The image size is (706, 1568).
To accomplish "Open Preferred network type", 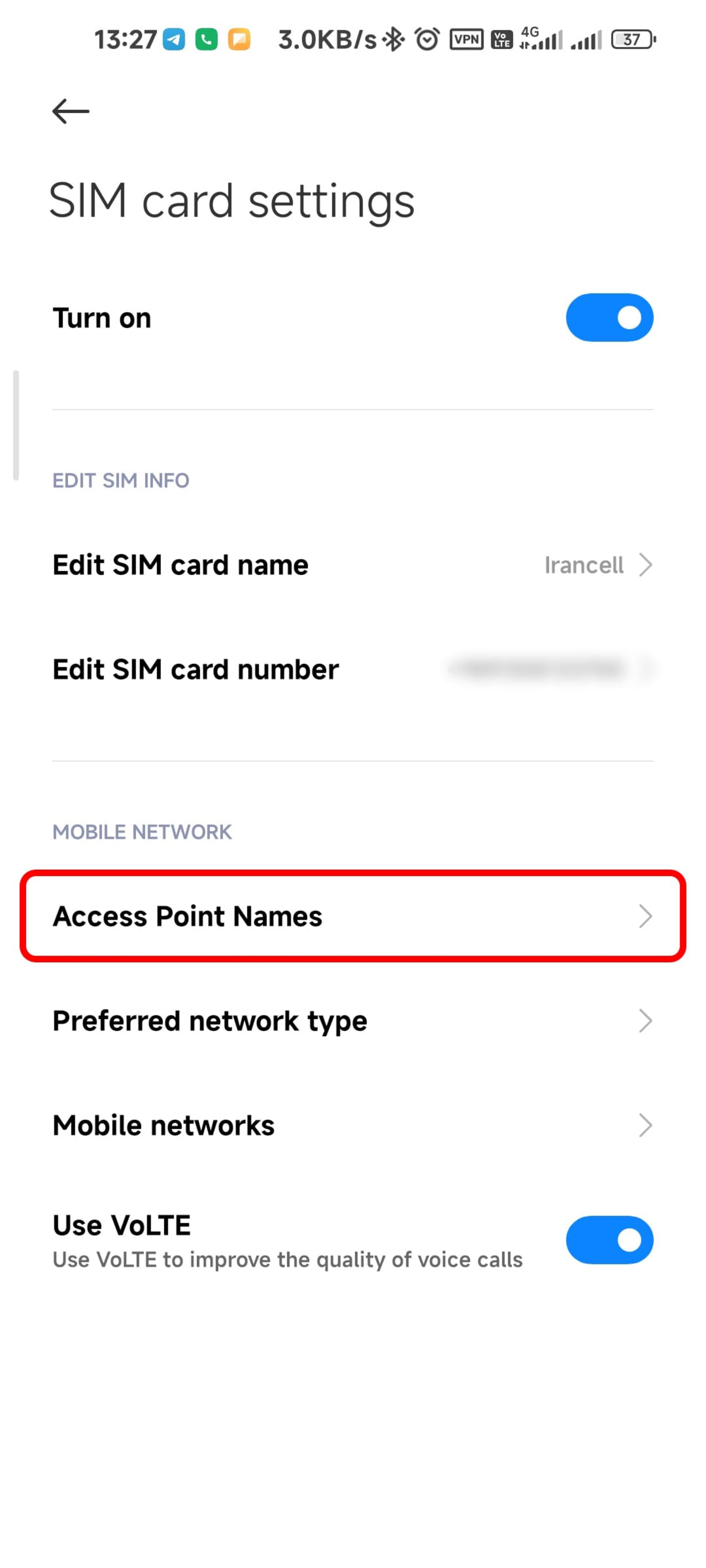I will pos(352,1021).
